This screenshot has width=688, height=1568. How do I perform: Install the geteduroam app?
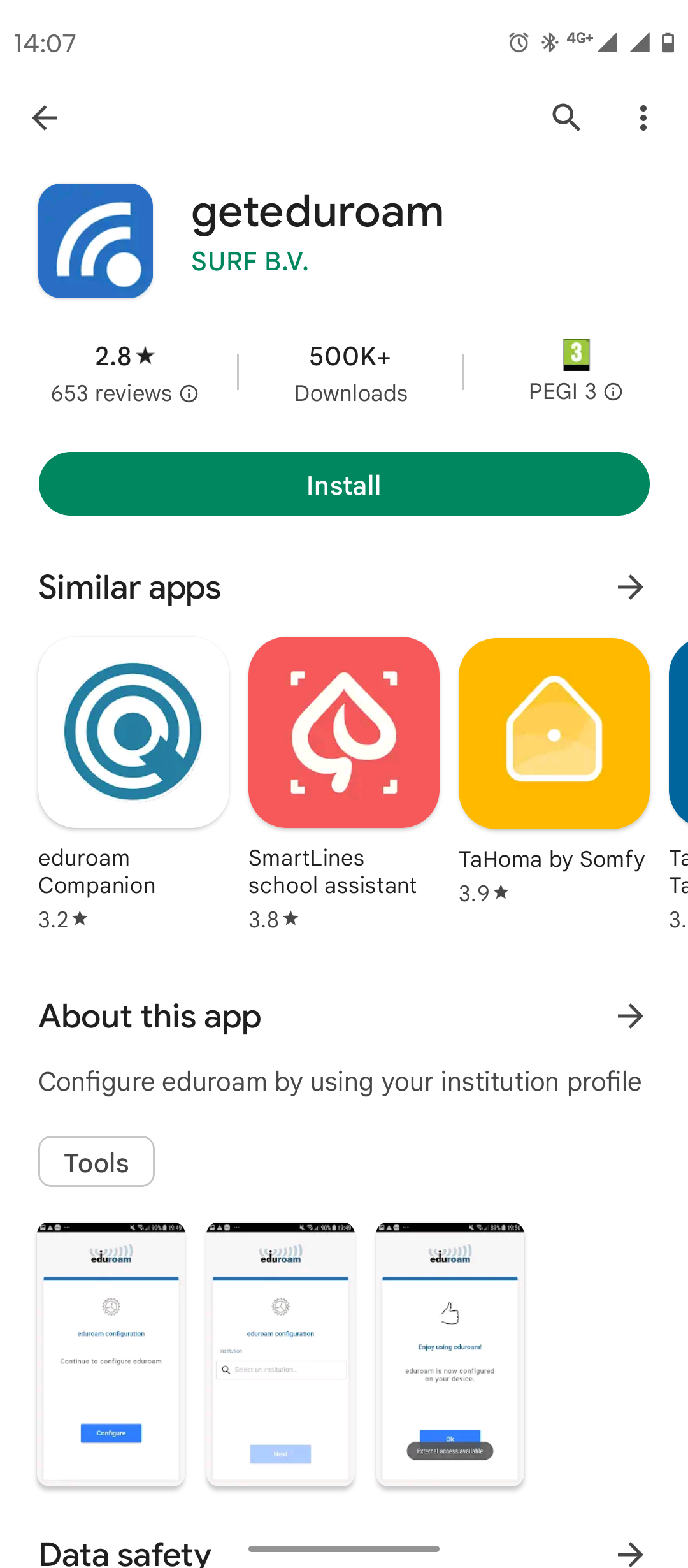click(344, 484)
